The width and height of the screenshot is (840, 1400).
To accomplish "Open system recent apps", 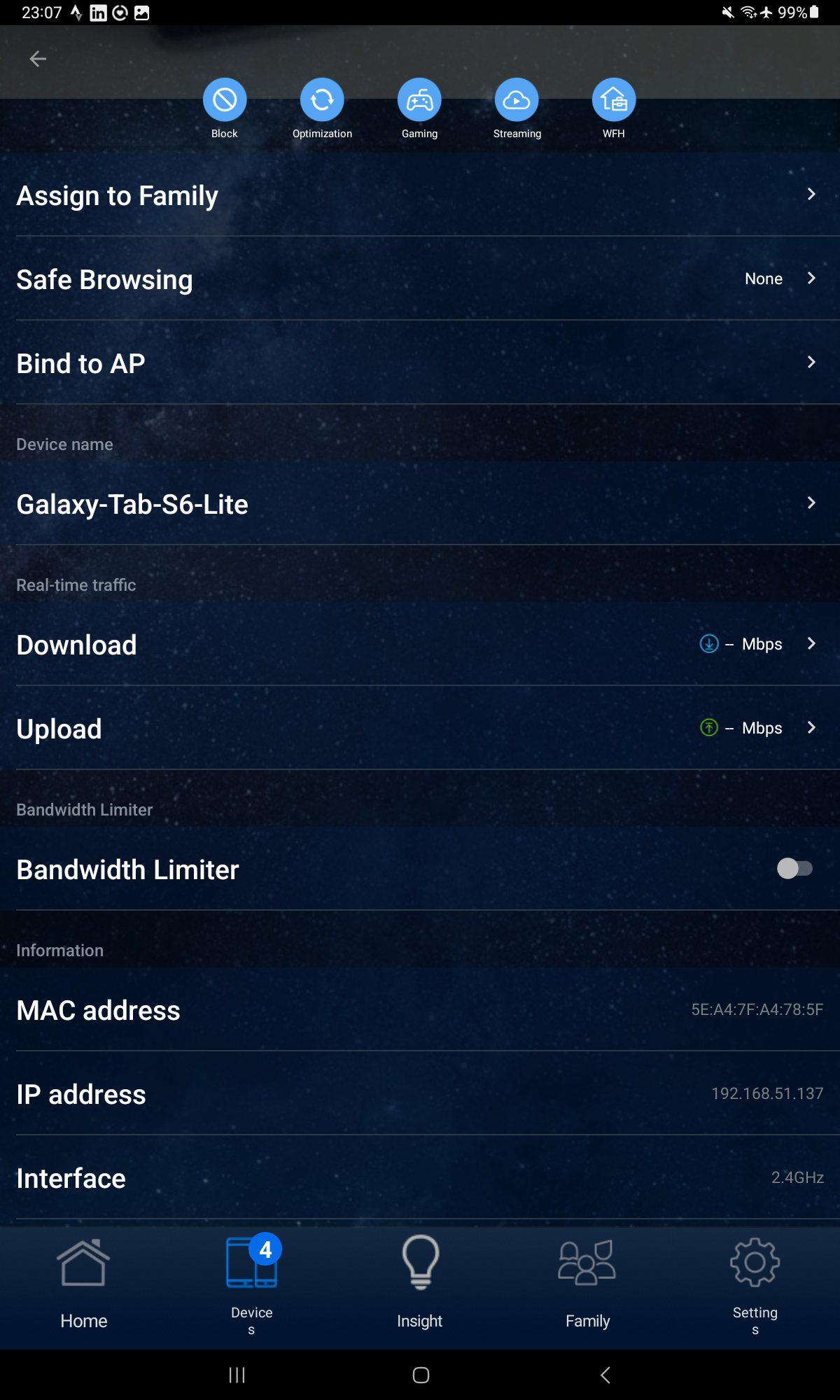I will tap(237, 1375).
